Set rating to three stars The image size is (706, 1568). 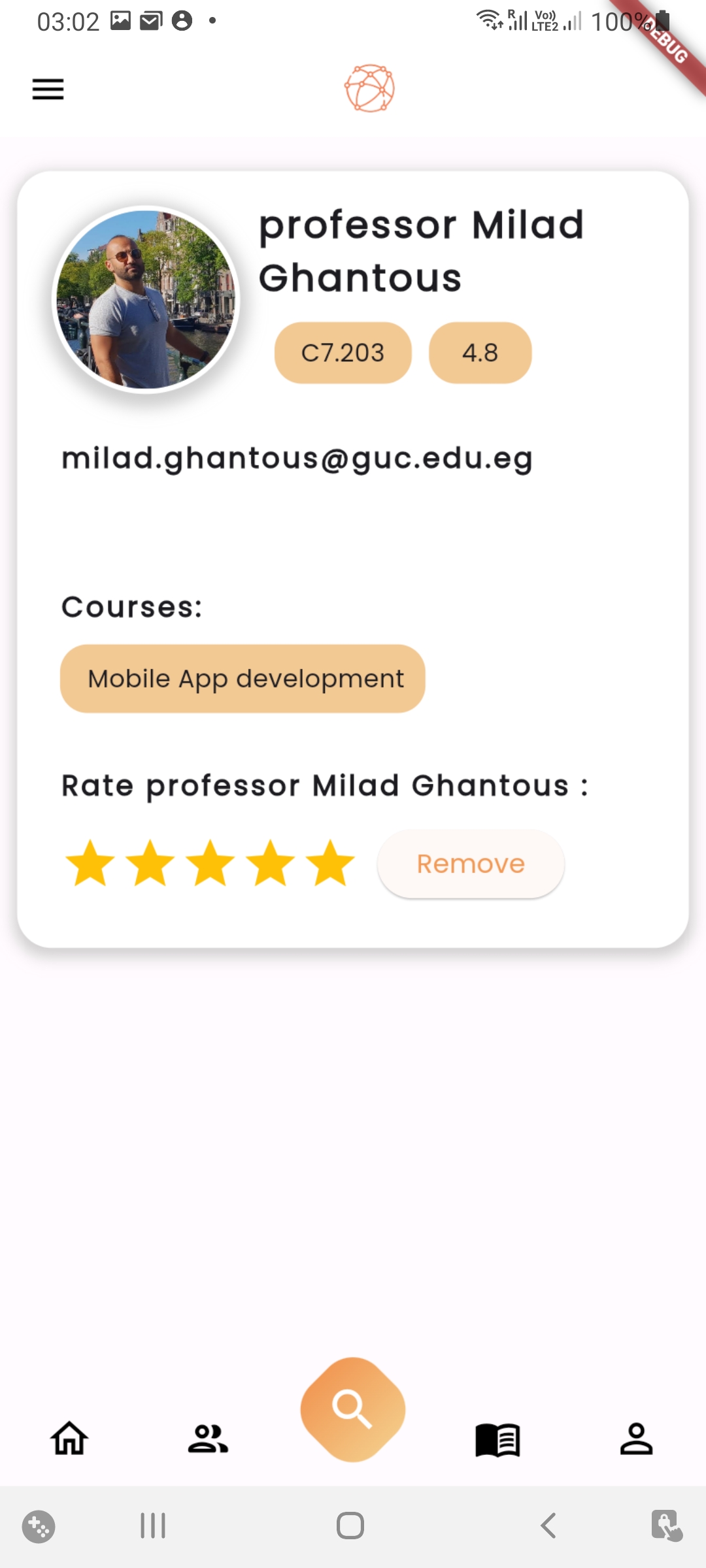pos(210,864)
